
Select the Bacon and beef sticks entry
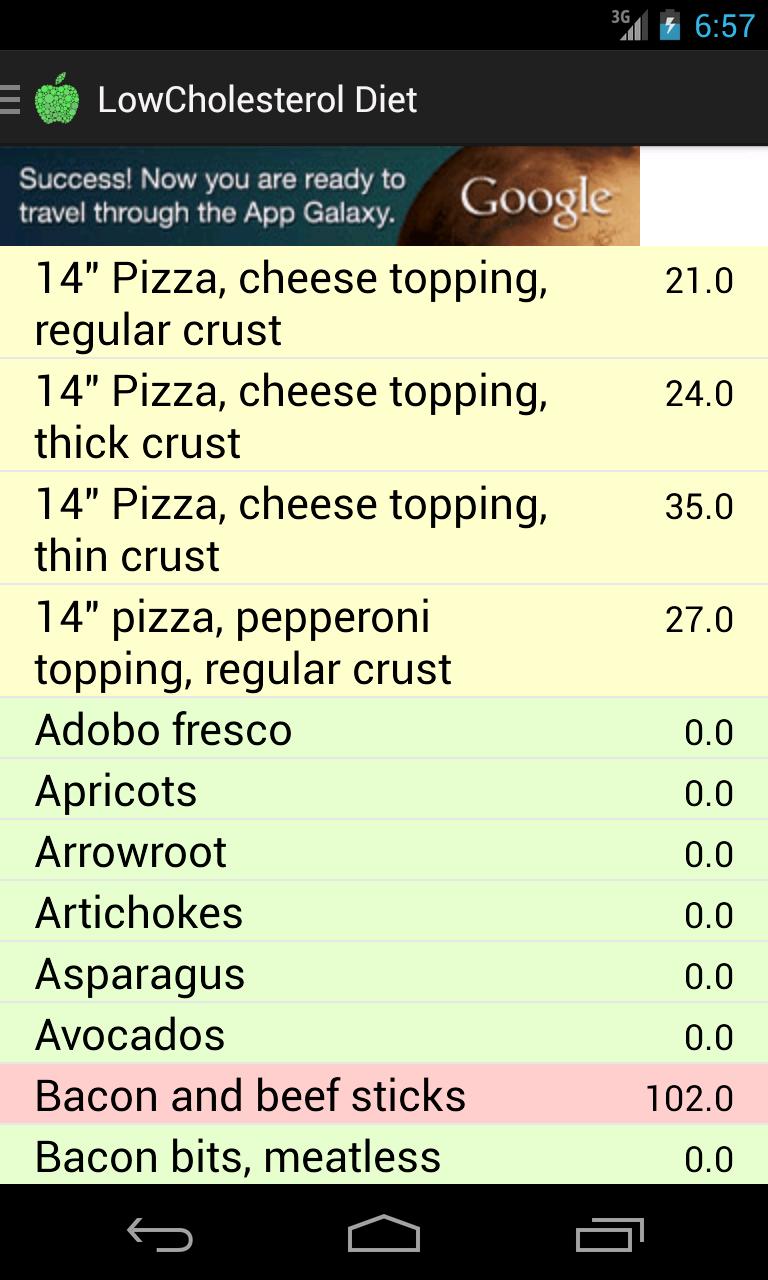pos(250,1096)
